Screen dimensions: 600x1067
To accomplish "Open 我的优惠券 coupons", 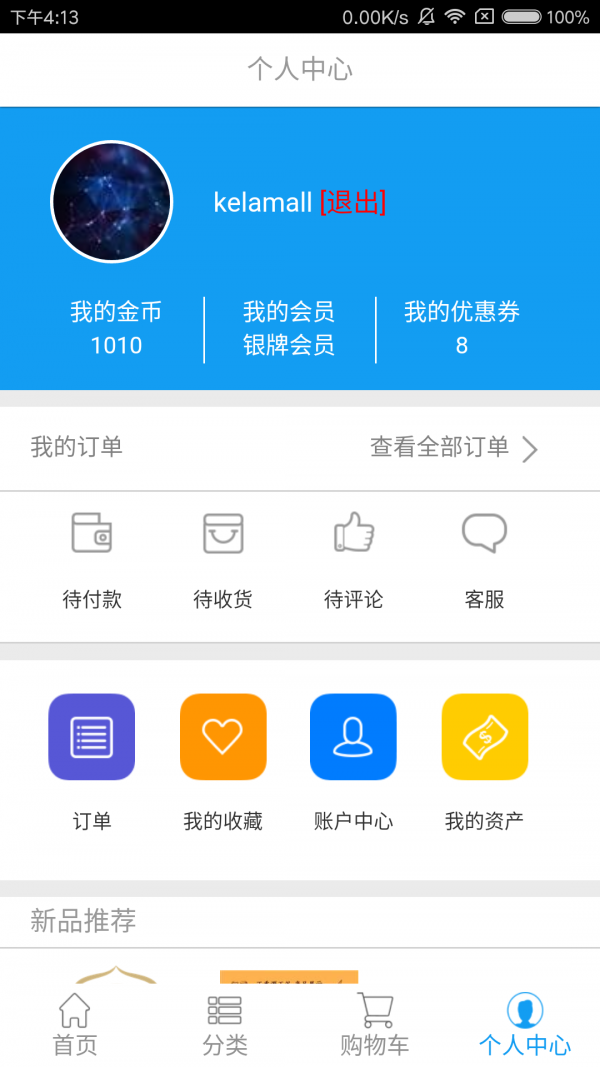I will coord(462,329).
